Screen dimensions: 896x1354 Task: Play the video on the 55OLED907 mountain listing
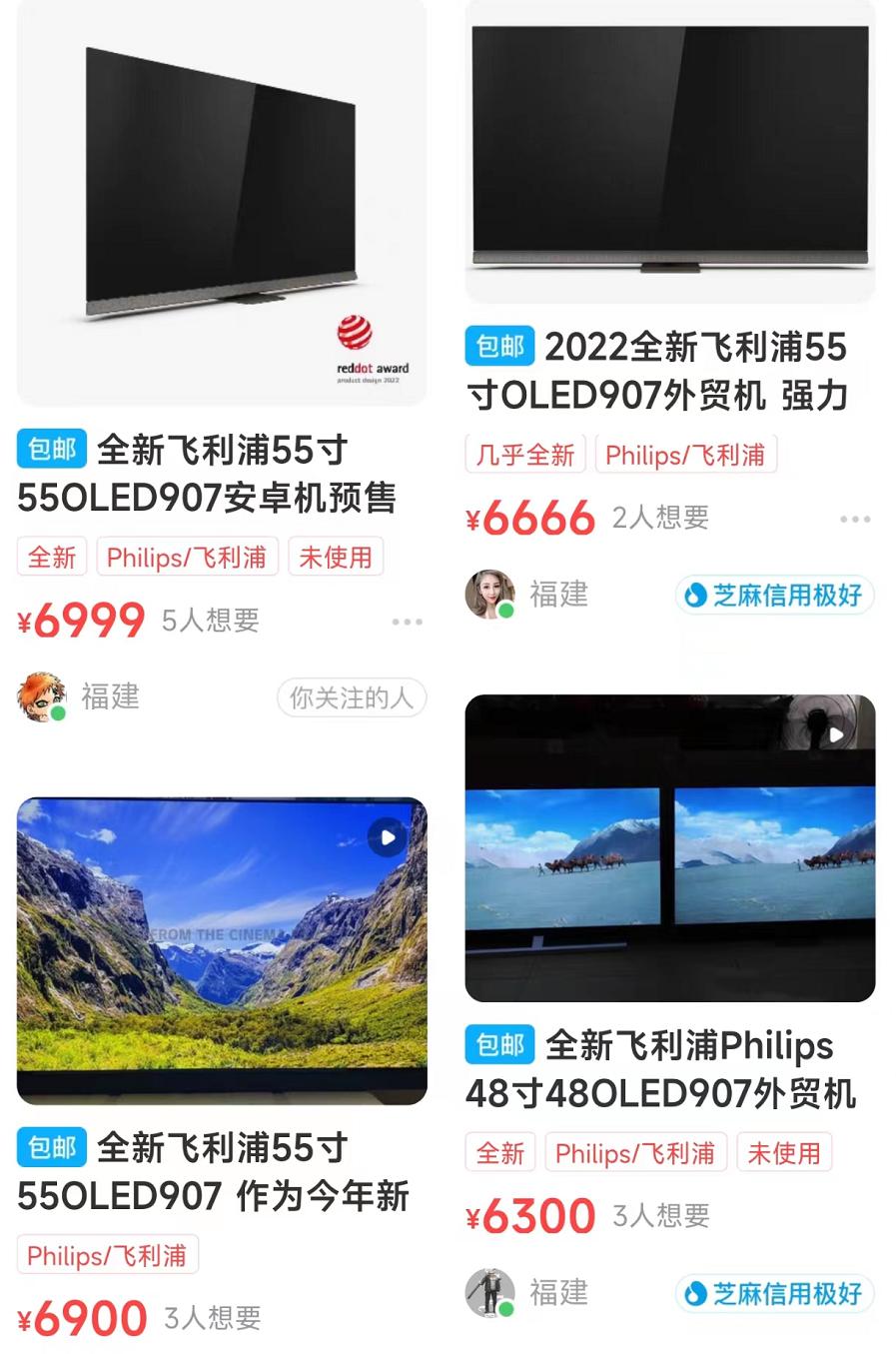(x=388, y=837)
